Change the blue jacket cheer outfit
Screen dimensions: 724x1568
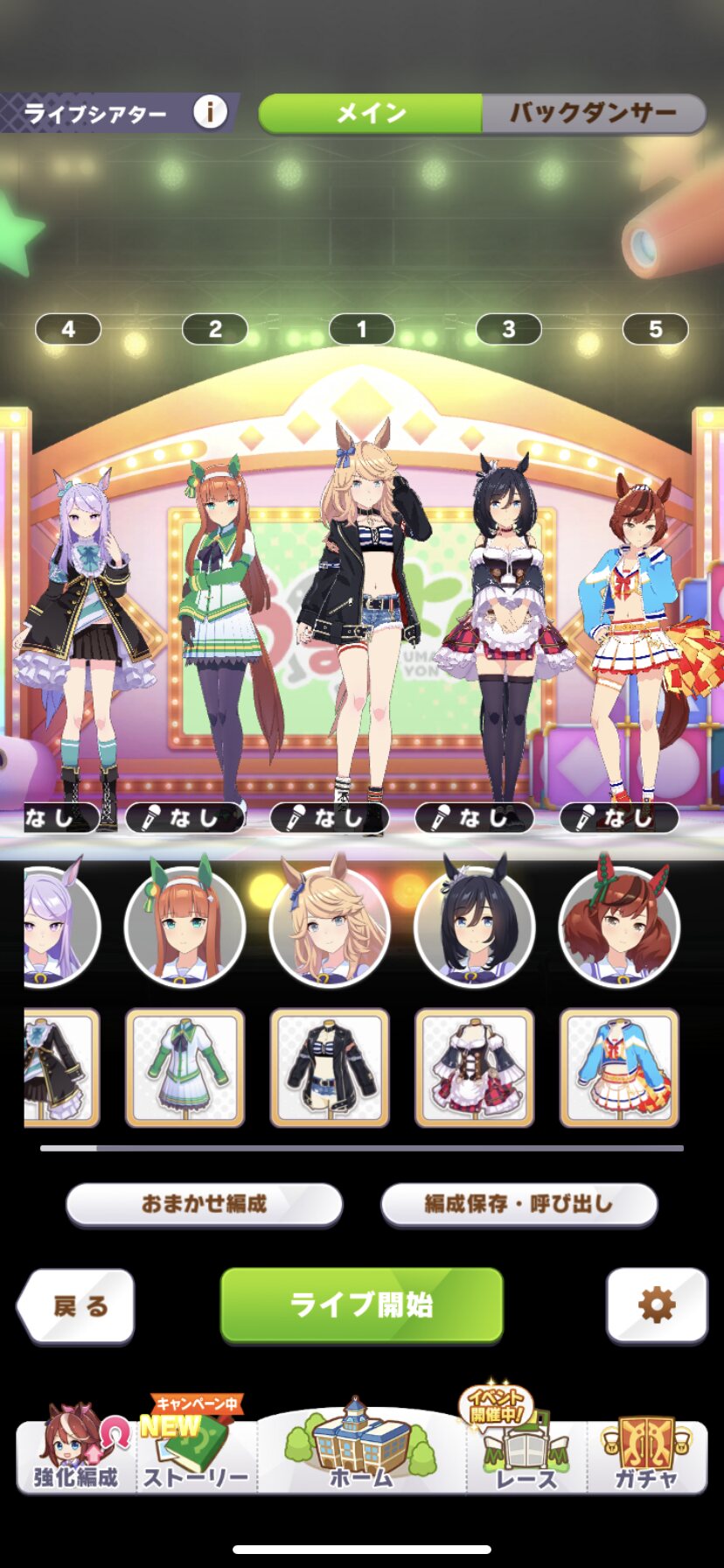pyautogui.click(x=619, y=1067)
